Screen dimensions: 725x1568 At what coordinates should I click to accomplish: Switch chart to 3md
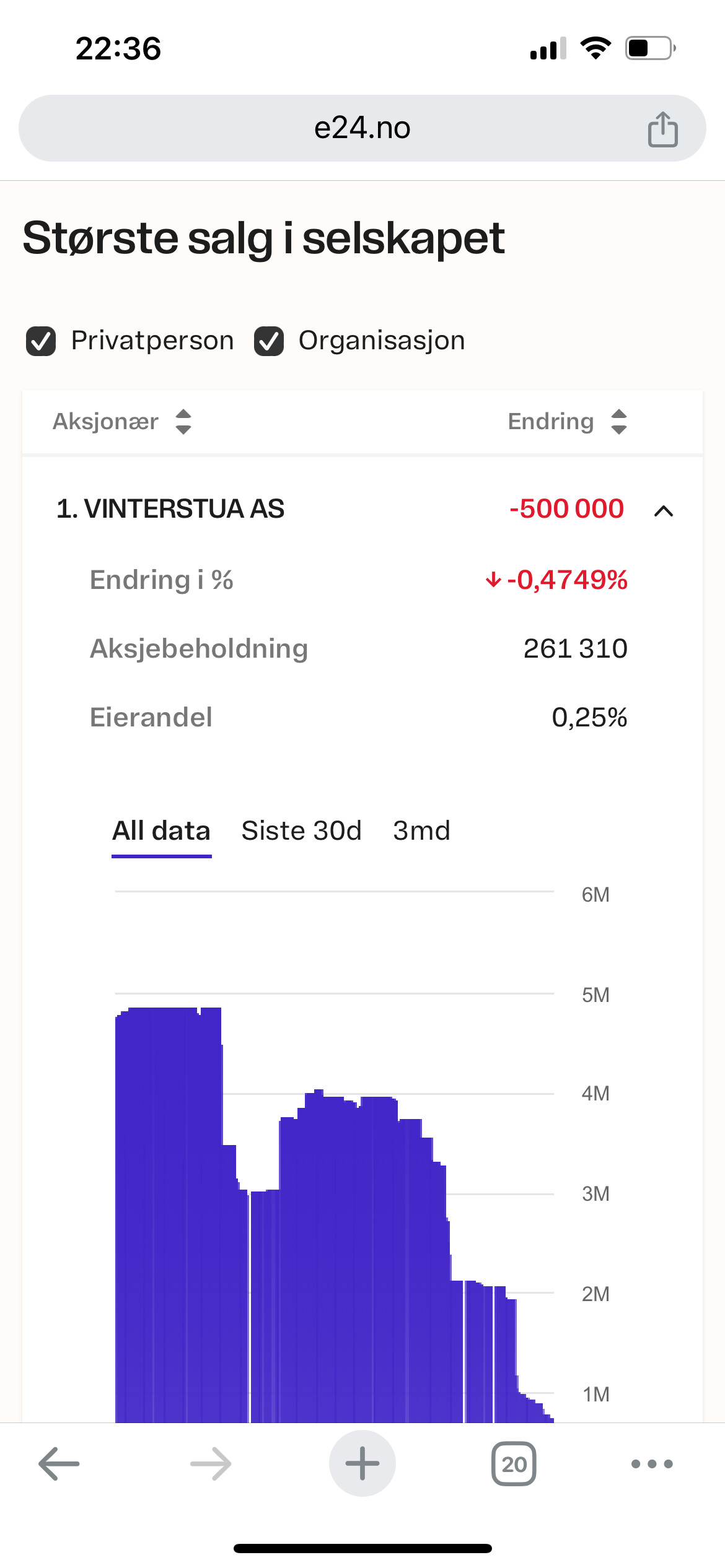421,831
